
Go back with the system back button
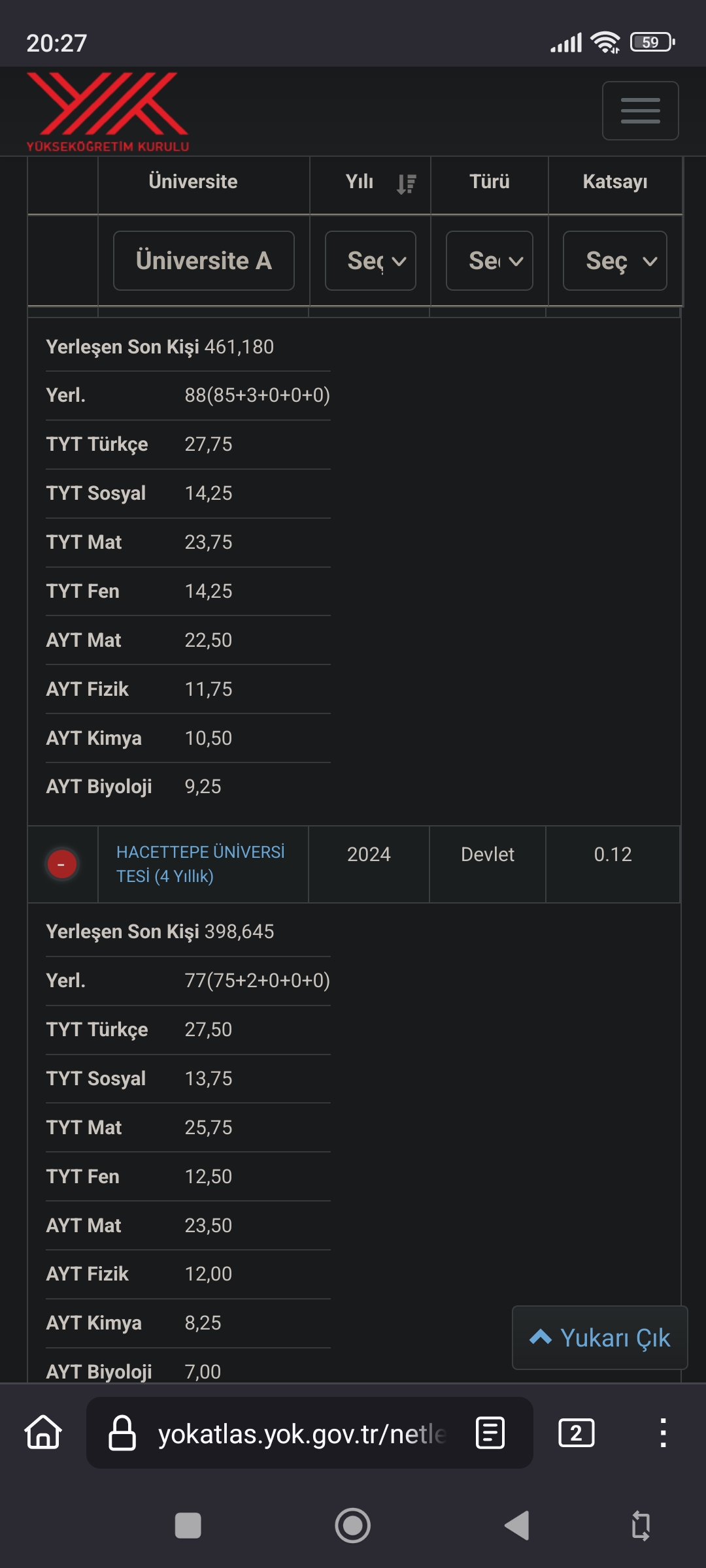(x=517, y=1526)
